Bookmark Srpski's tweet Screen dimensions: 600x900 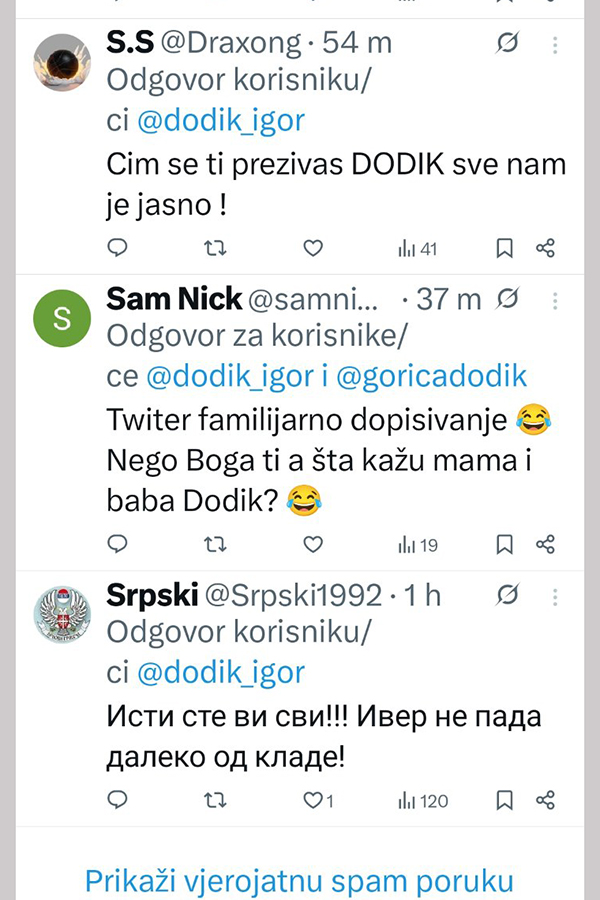pos(505,800)
